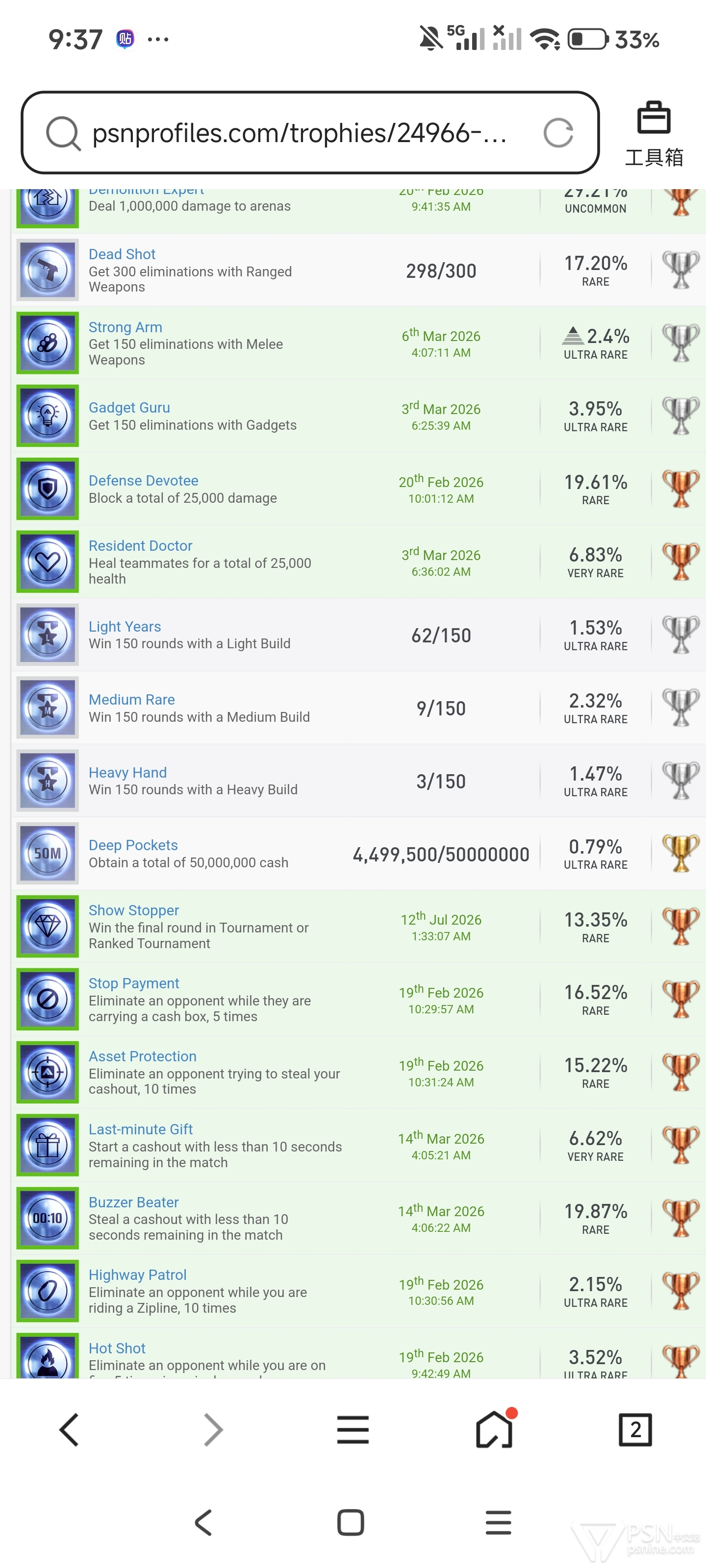Open the Dead Shot trophy link
Screen dimensions: 706x1568
(x=122, y=254)
